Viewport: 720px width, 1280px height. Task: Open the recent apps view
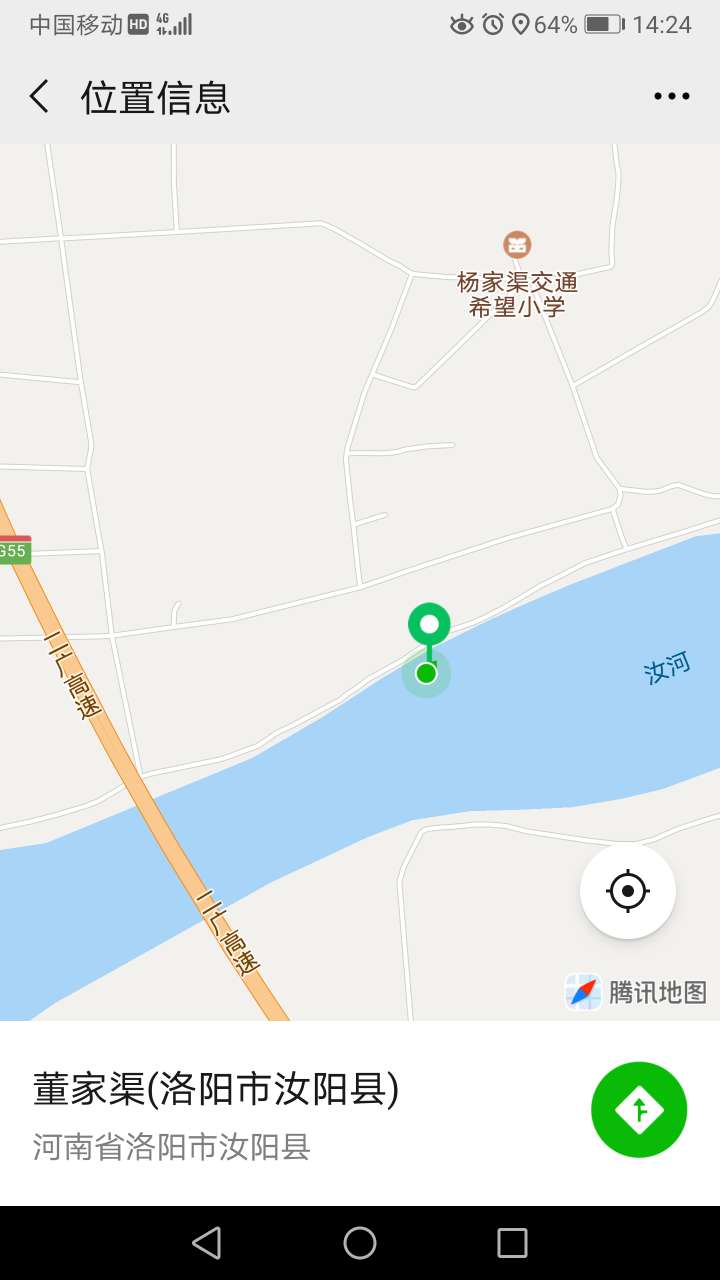tap(512, 1243)
